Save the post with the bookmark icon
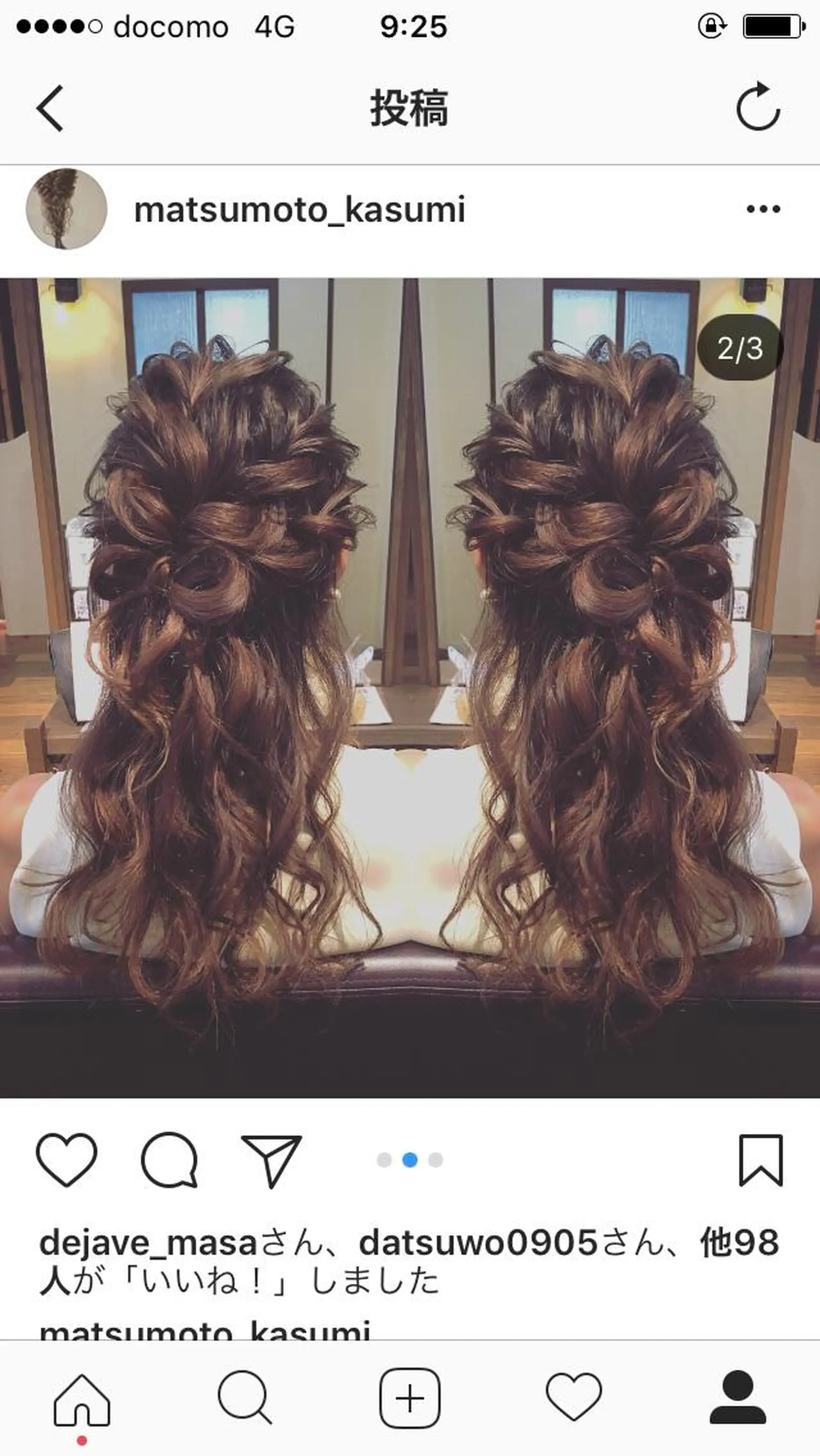The image size is (820, 1456). click(761, 1159)
